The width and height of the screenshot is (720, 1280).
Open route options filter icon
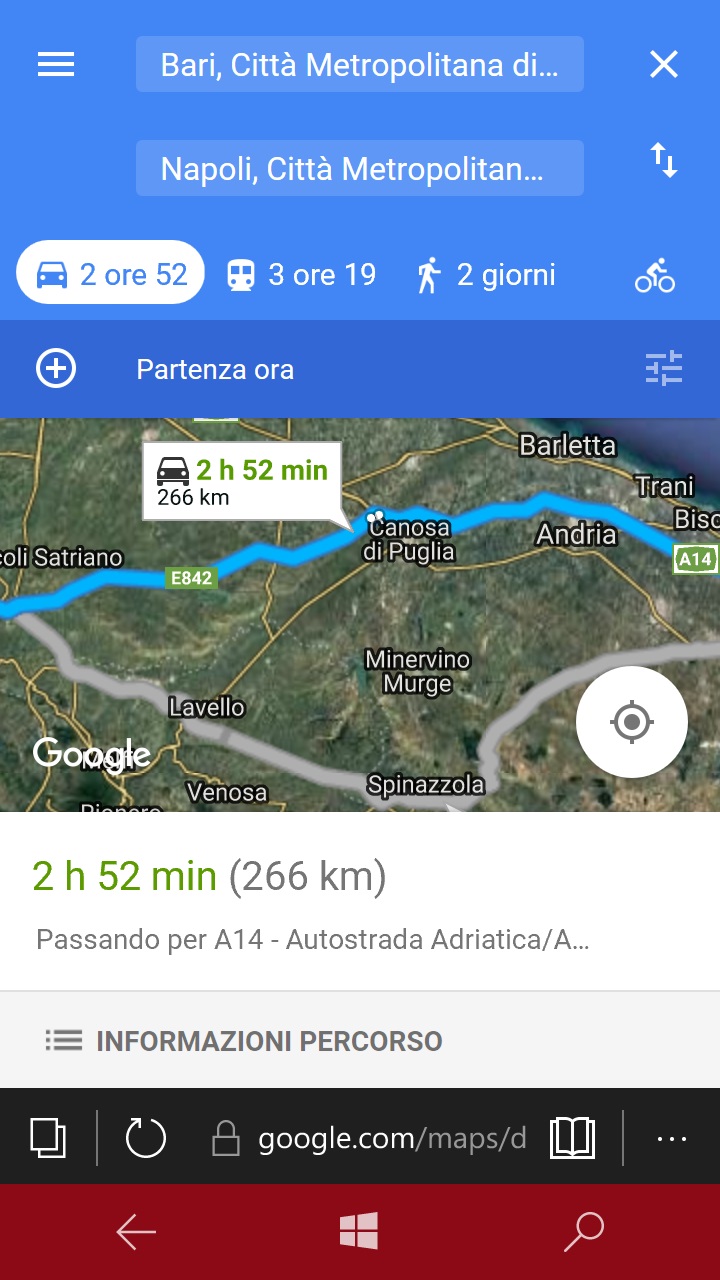point(664,369)
